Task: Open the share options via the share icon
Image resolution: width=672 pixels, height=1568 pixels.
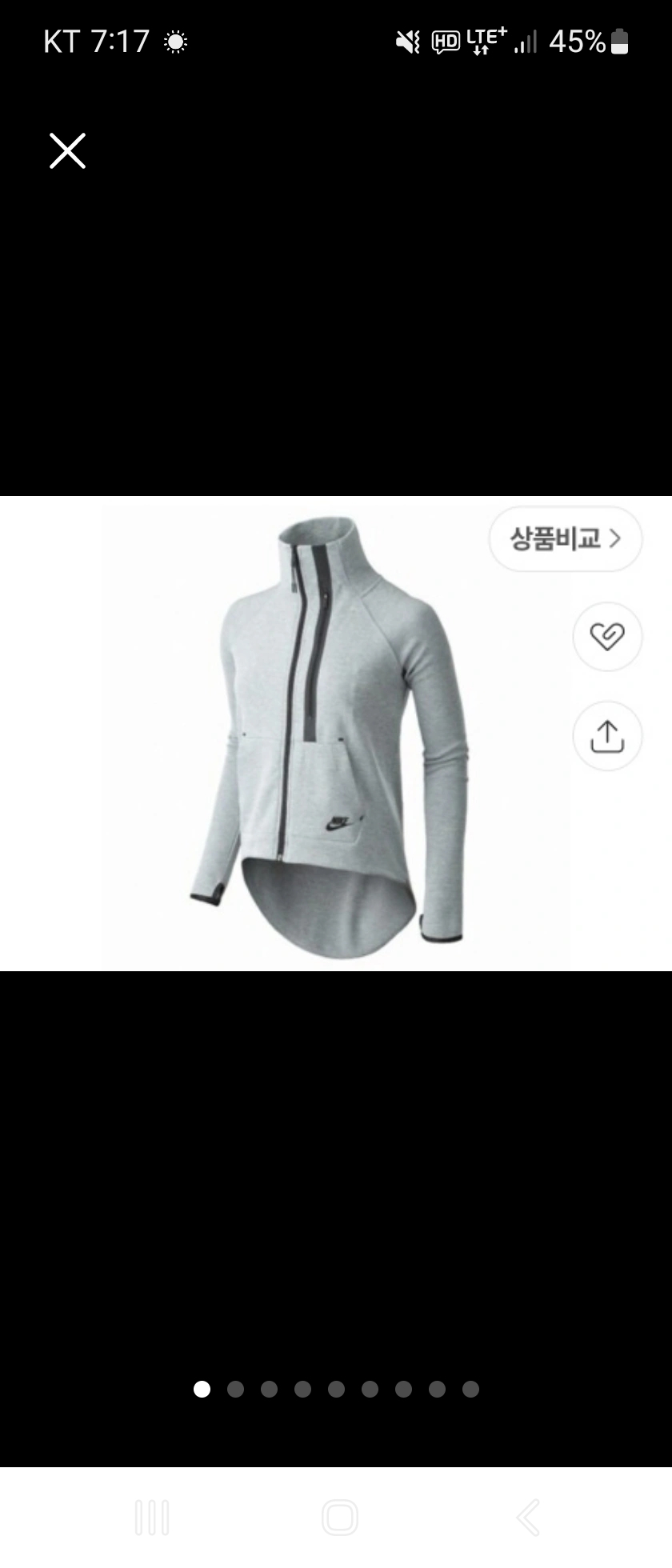Action: click(x=606, y=737)
